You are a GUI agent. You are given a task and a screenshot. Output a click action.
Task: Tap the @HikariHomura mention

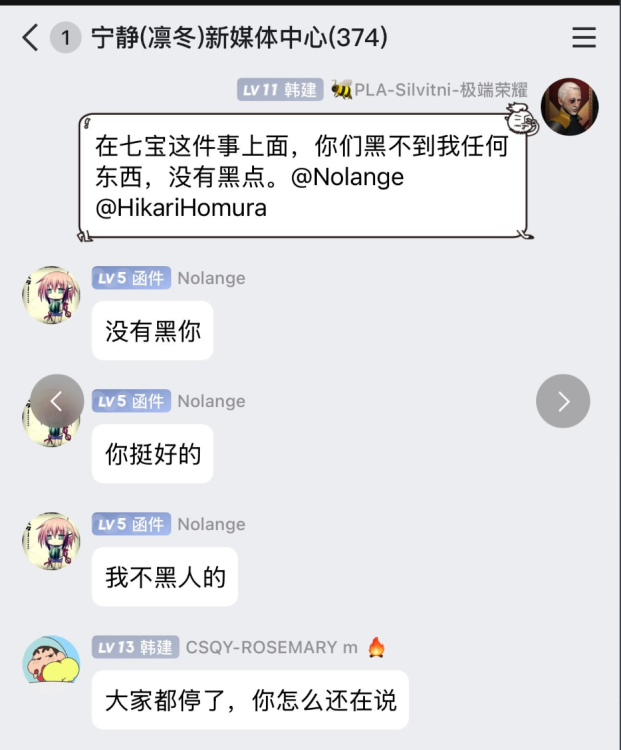[x=181, y=208]
